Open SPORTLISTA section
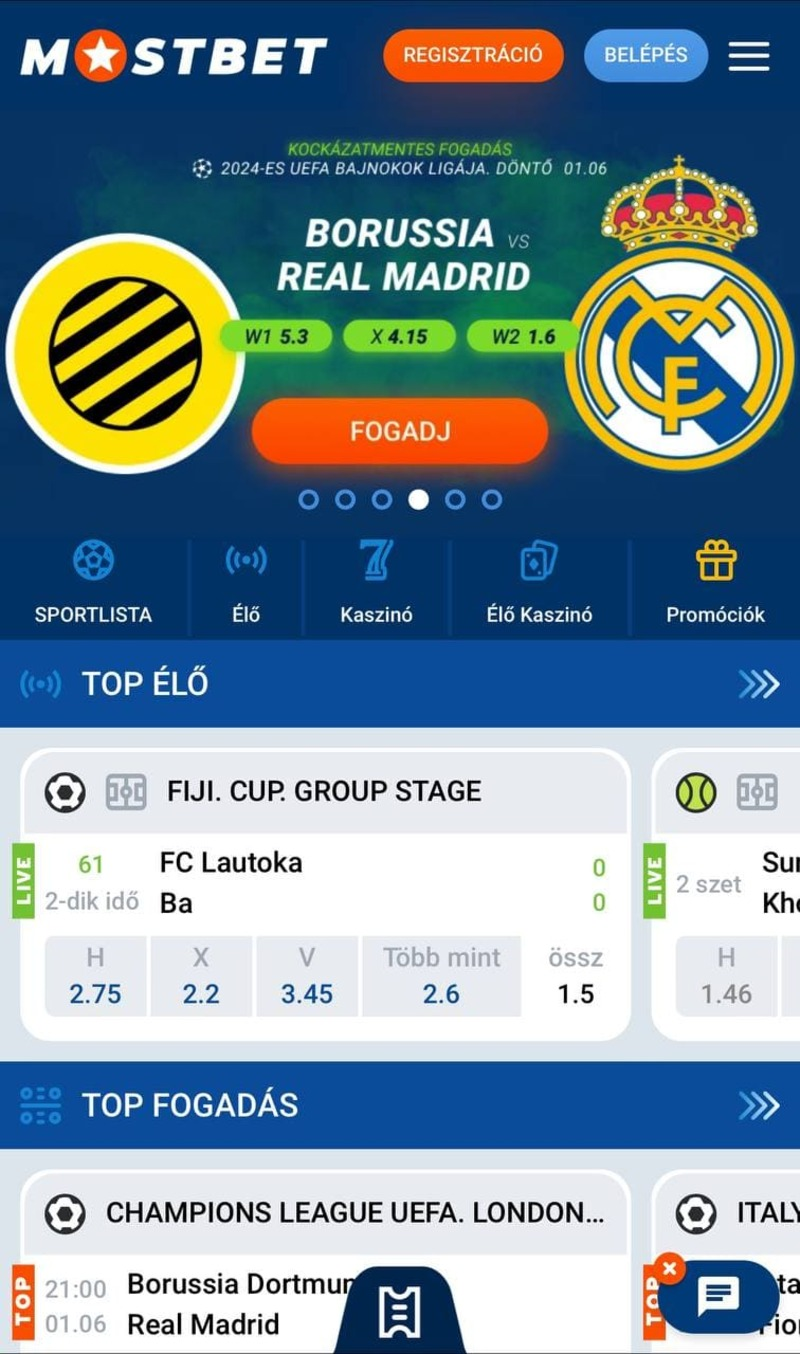Screen dimensions: 800x1354 pos(93,585)
